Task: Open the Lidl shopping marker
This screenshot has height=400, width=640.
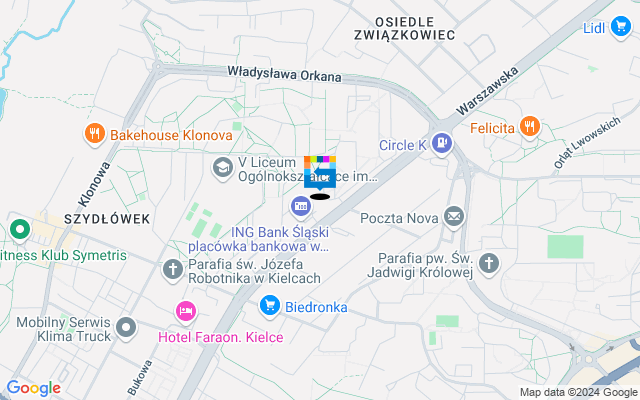Action: click(622, 27)
